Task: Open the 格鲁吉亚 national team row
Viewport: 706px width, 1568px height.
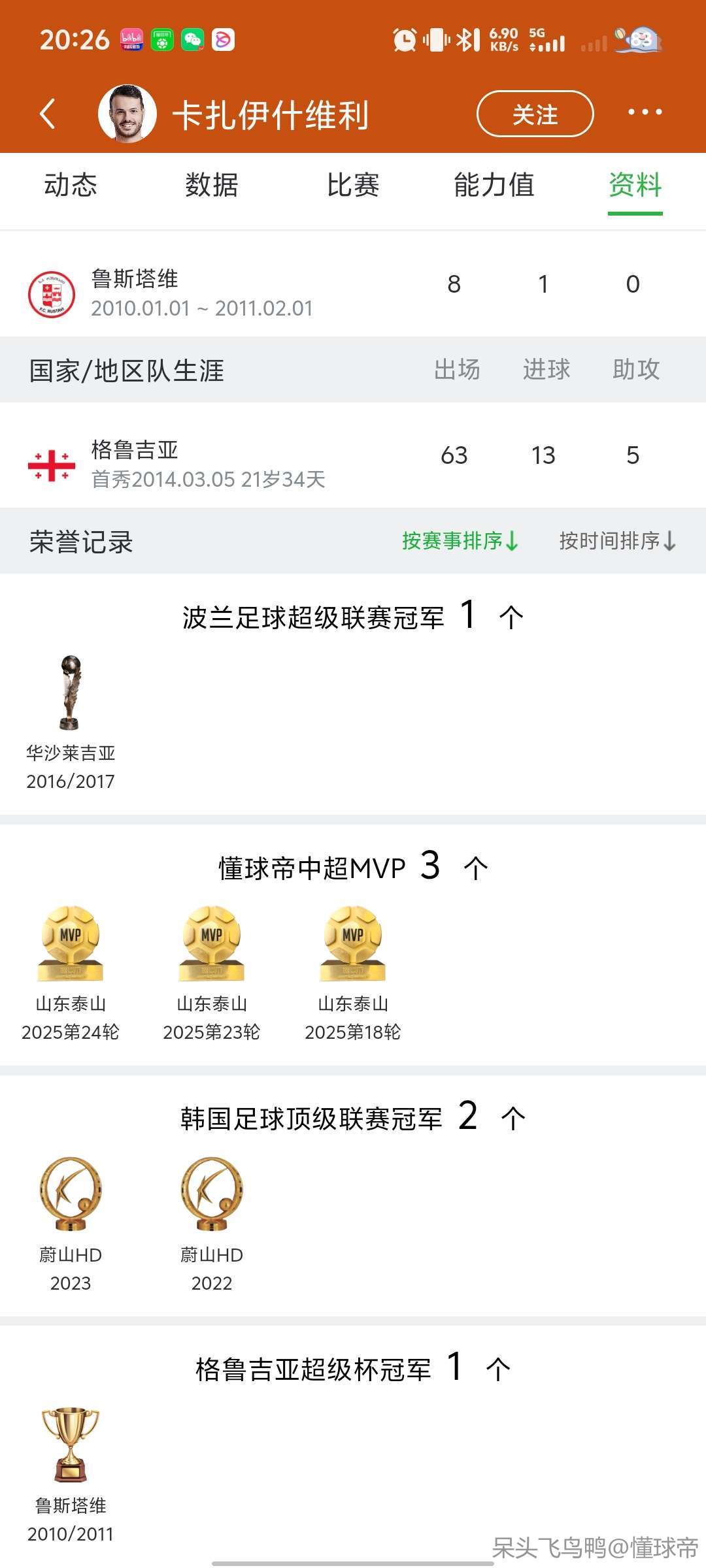Action: tap(353, 463)
